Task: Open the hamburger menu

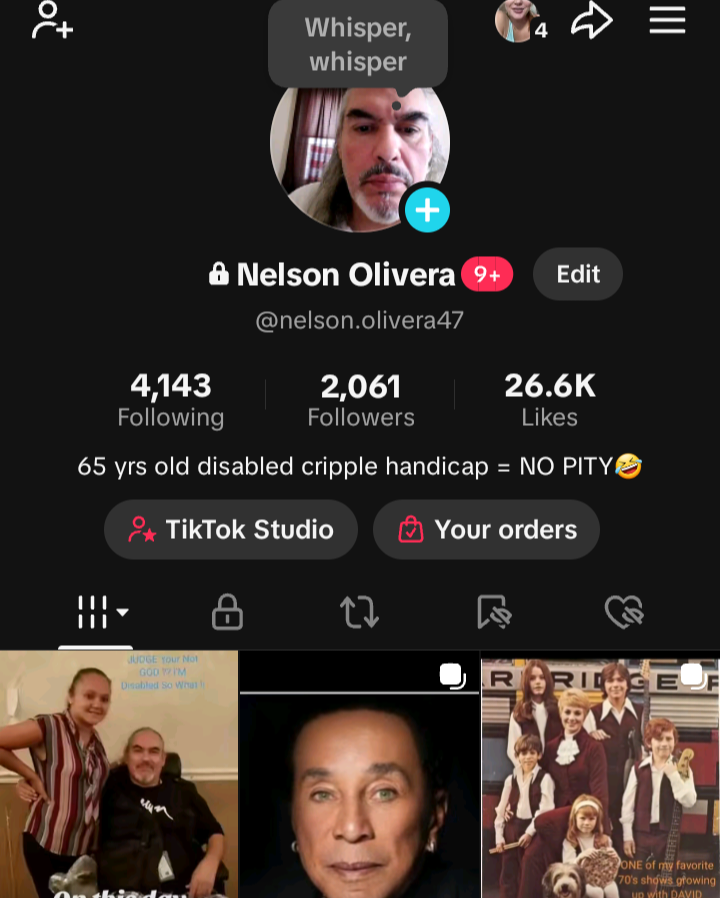Action: 667,21
